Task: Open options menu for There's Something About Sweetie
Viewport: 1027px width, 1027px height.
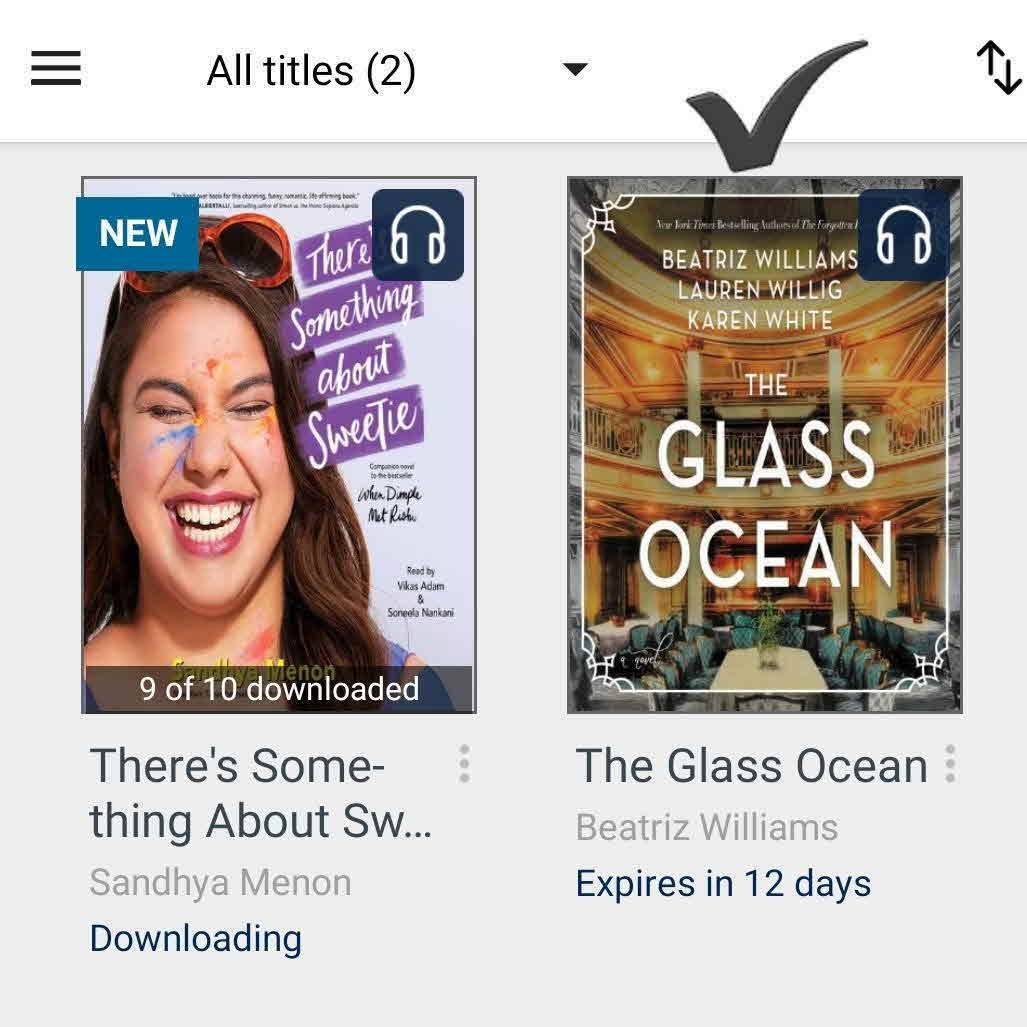Action: coord(464,764)
